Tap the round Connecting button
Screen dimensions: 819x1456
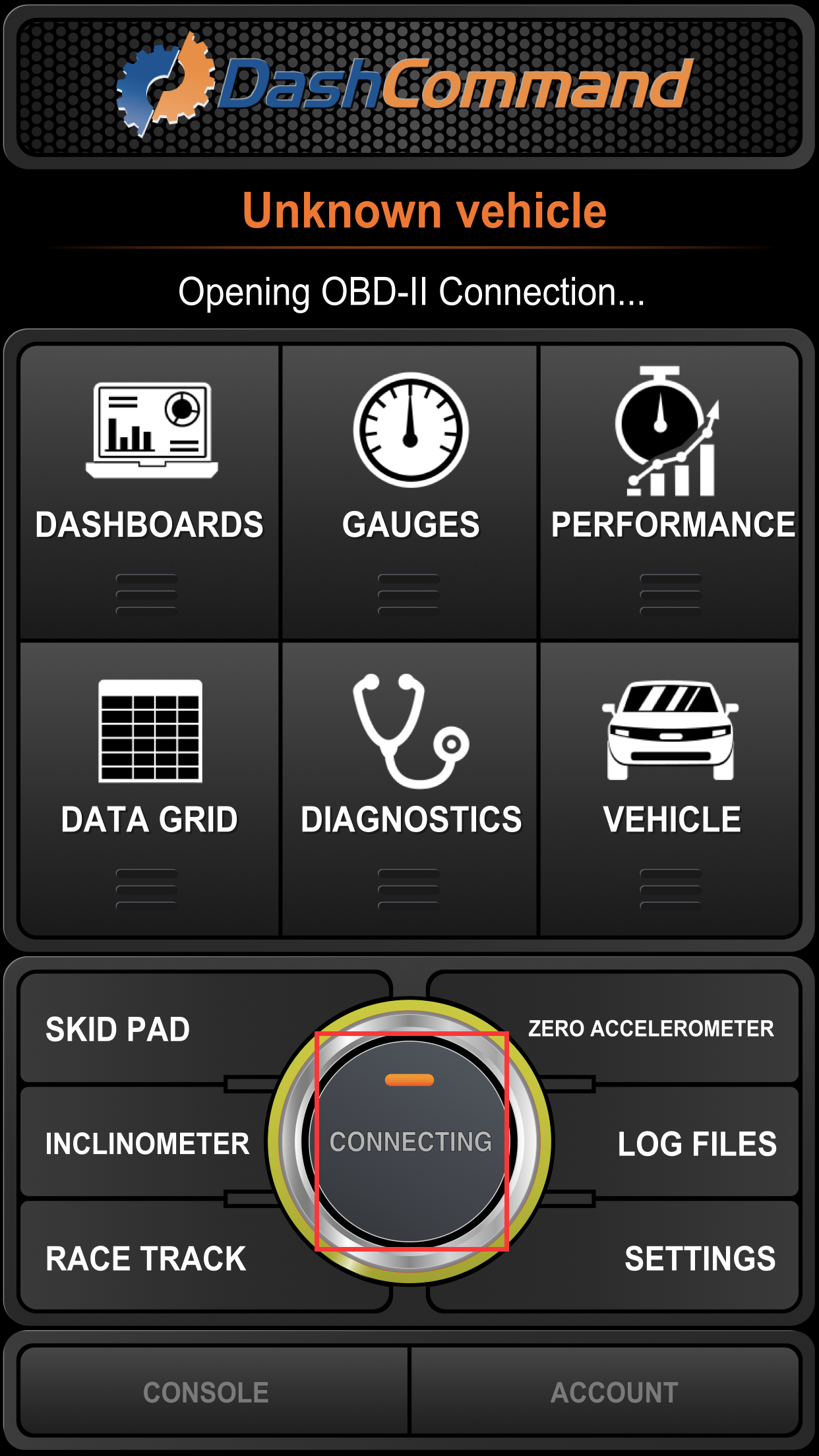pyautogui.click(x=411, y=1141)
